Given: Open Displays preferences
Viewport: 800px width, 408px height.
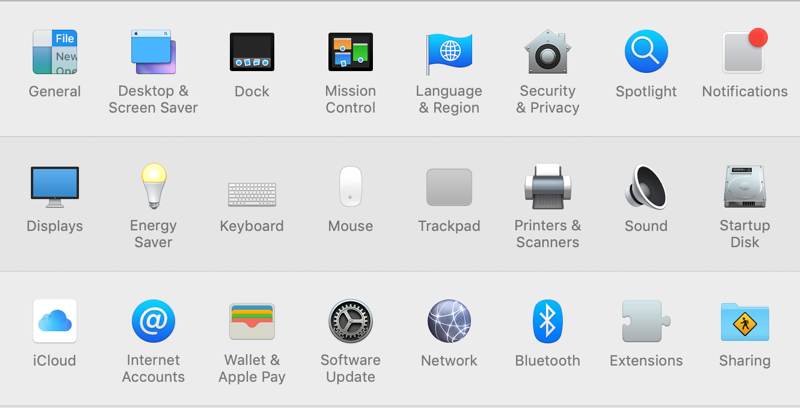Looking at the screenshot, I should tap(54, 187).
